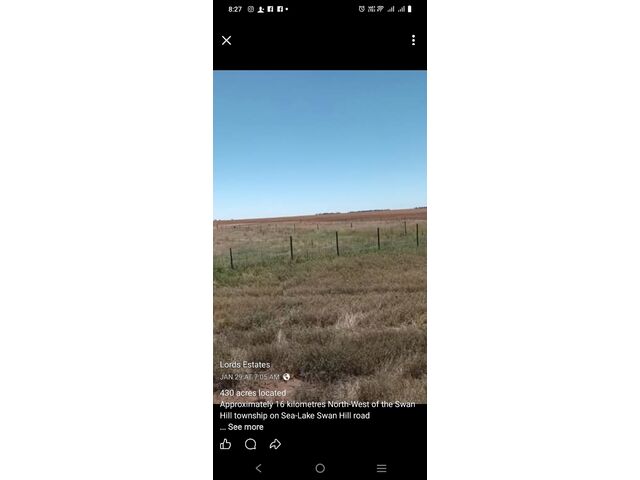Close the photo viewer
Image resolution: width=640 pixels, height=480 pixels.
(x=226, y=41)
